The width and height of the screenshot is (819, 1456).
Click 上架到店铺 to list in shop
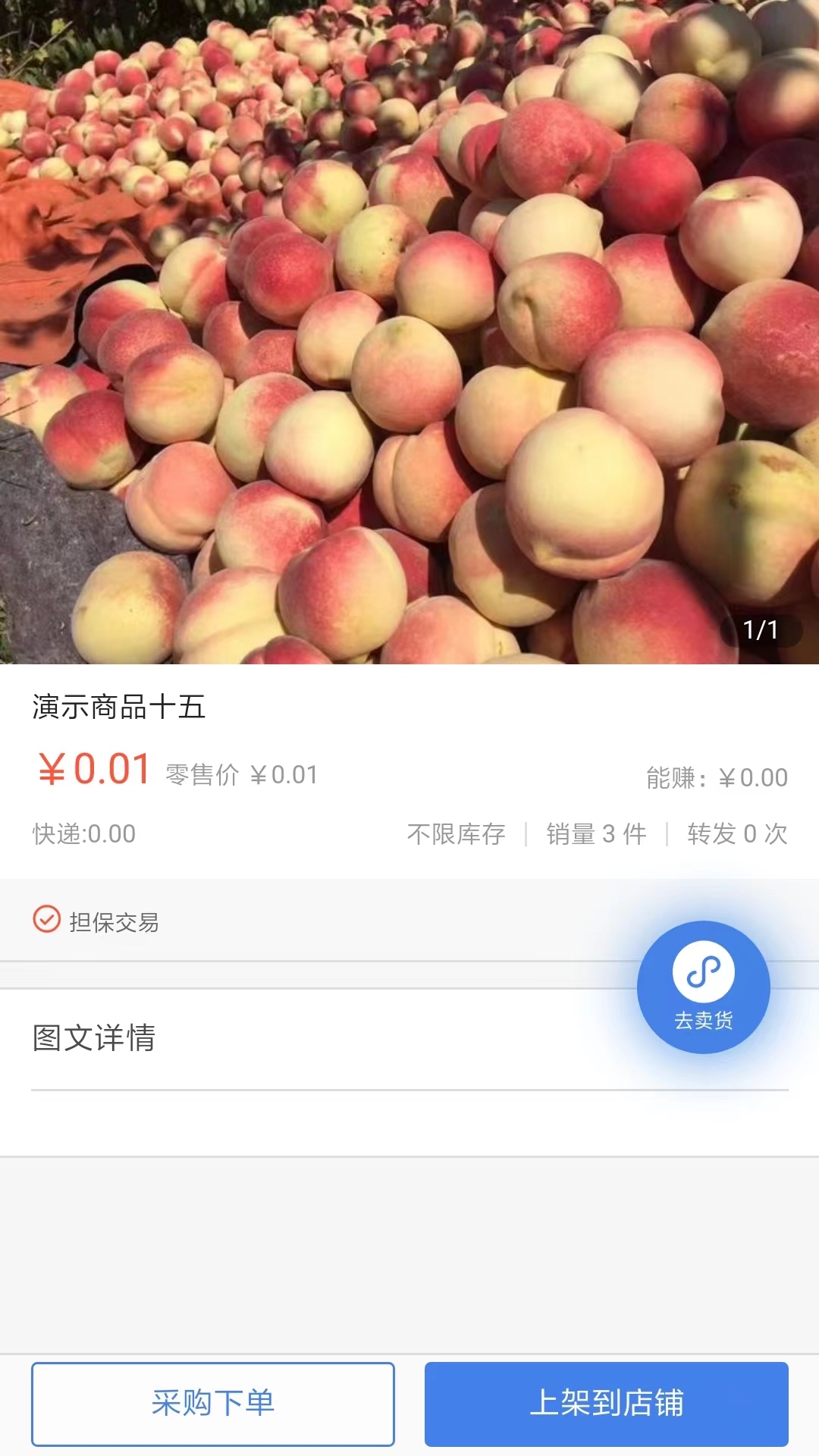tap(605, 1404)
